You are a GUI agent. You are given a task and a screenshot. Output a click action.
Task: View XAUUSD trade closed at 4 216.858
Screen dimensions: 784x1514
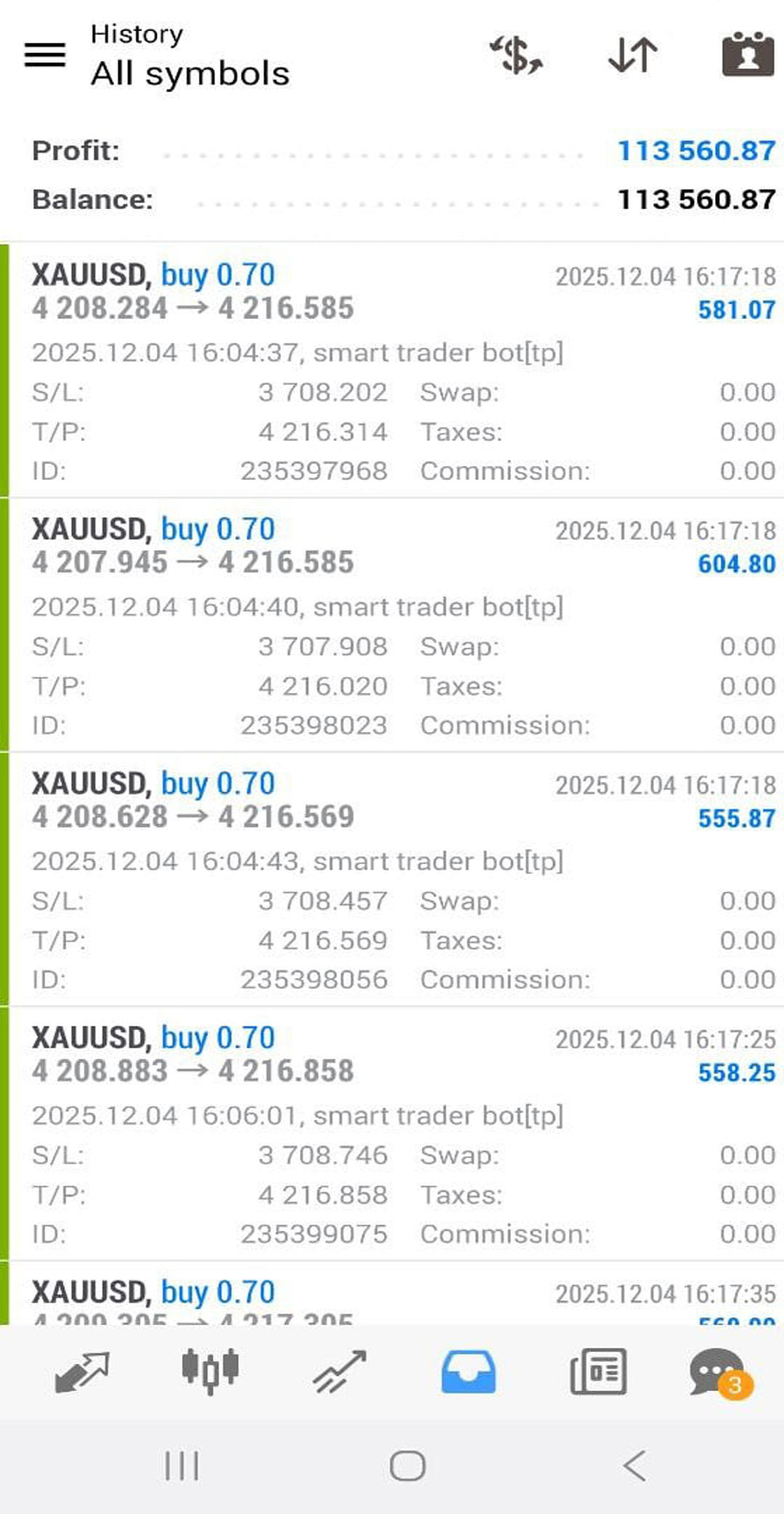point(392,1133)
